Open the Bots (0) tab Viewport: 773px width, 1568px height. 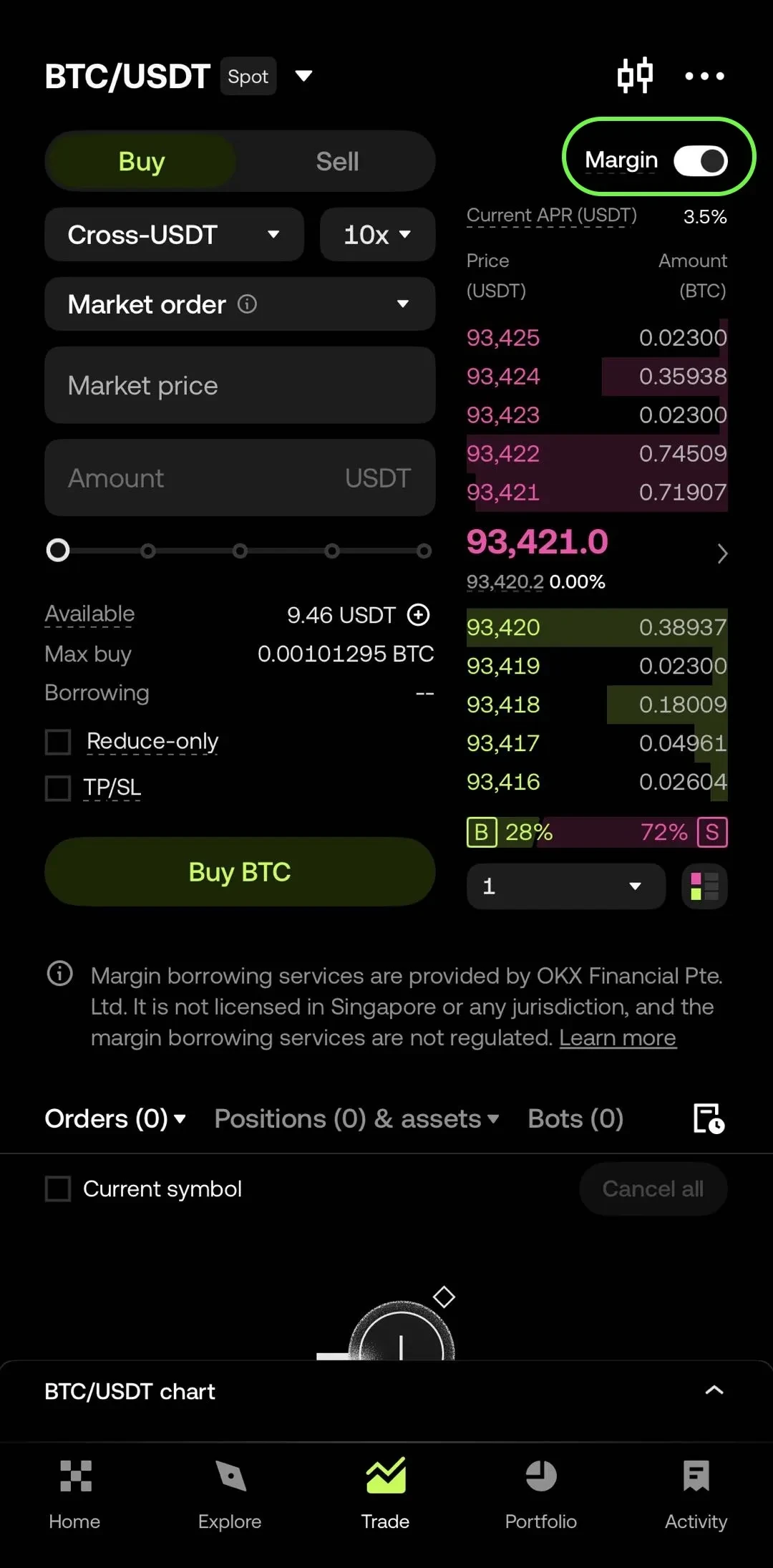575,1118
